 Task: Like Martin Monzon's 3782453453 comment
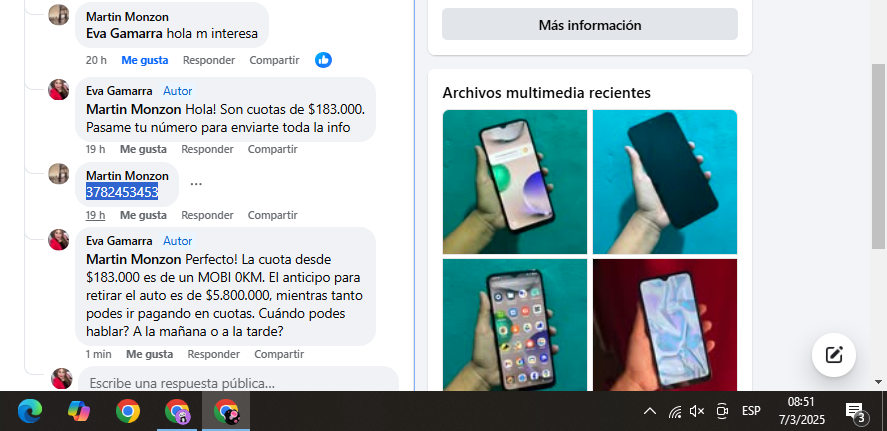click(143, 215)
